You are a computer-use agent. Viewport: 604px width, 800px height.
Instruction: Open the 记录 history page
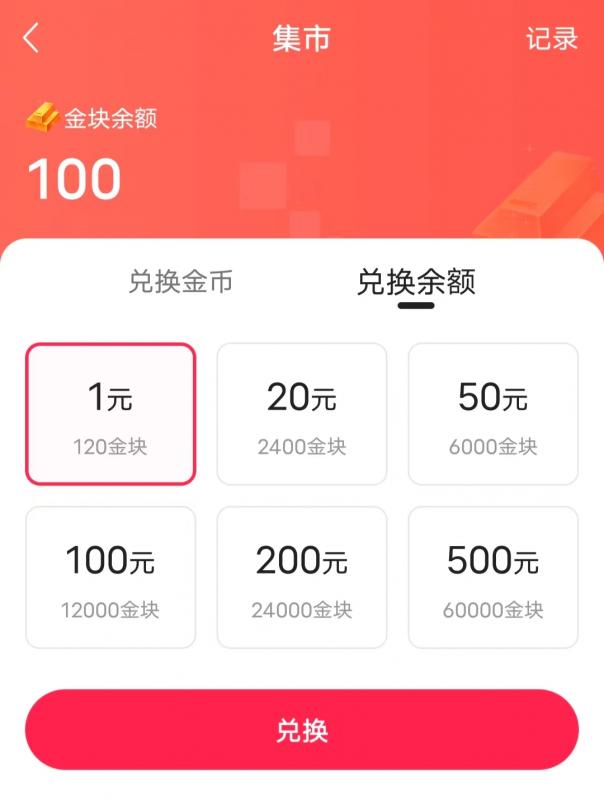point(552,39)
